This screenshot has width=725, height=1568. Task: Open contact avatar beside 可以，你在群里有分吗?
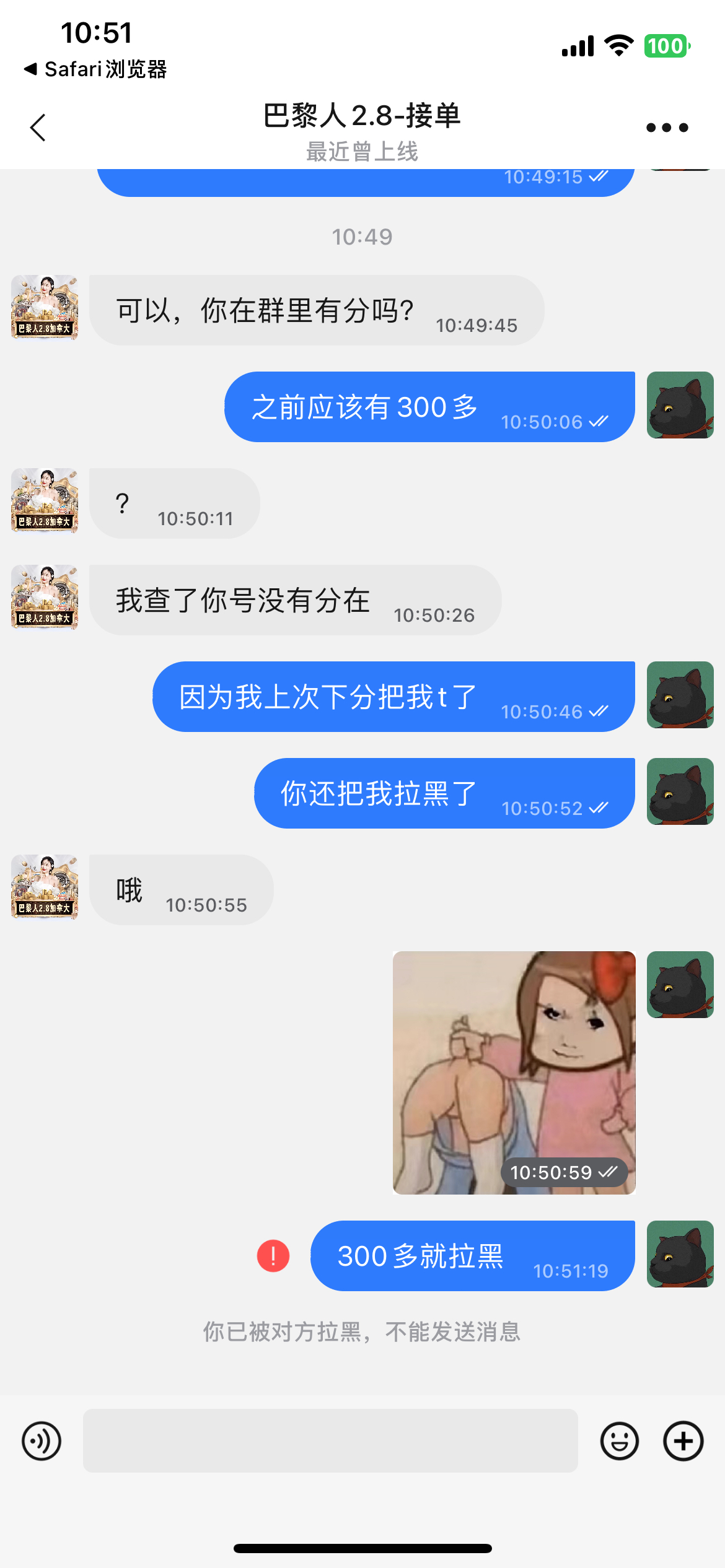(45, 308)
